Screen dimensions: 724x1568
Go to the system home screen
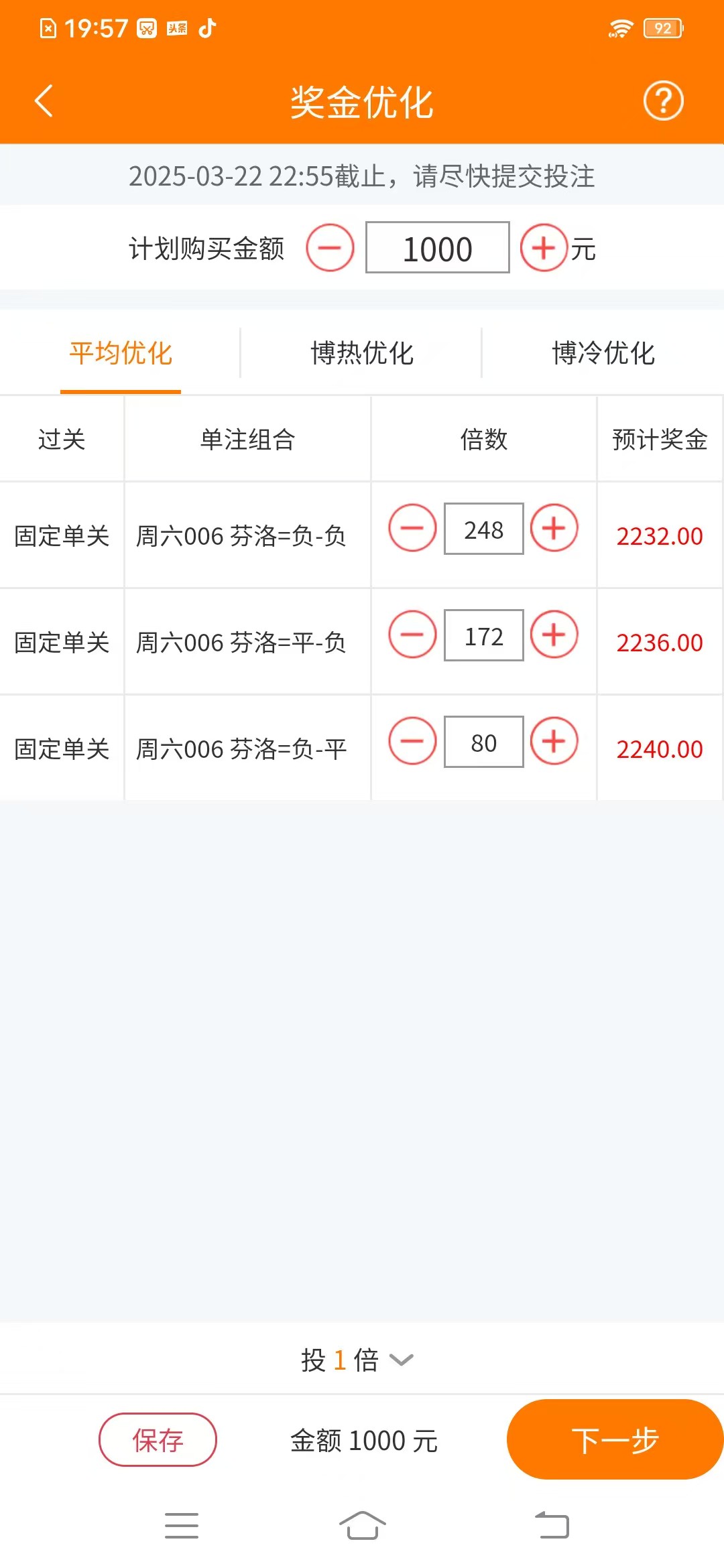point(362,1526)
